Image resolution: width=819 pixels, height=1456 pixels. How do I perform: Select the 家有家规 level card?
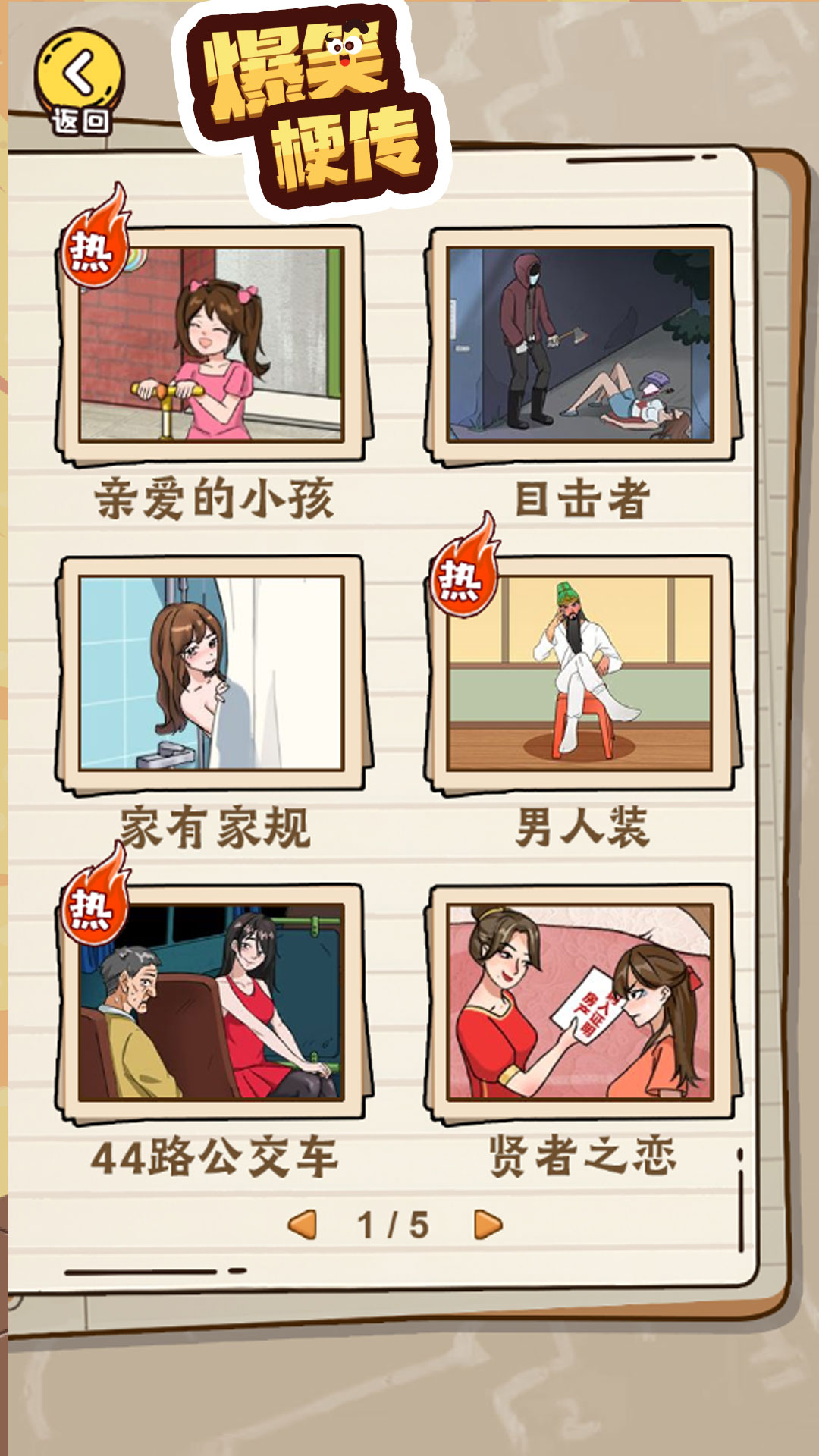pos(212,673)
